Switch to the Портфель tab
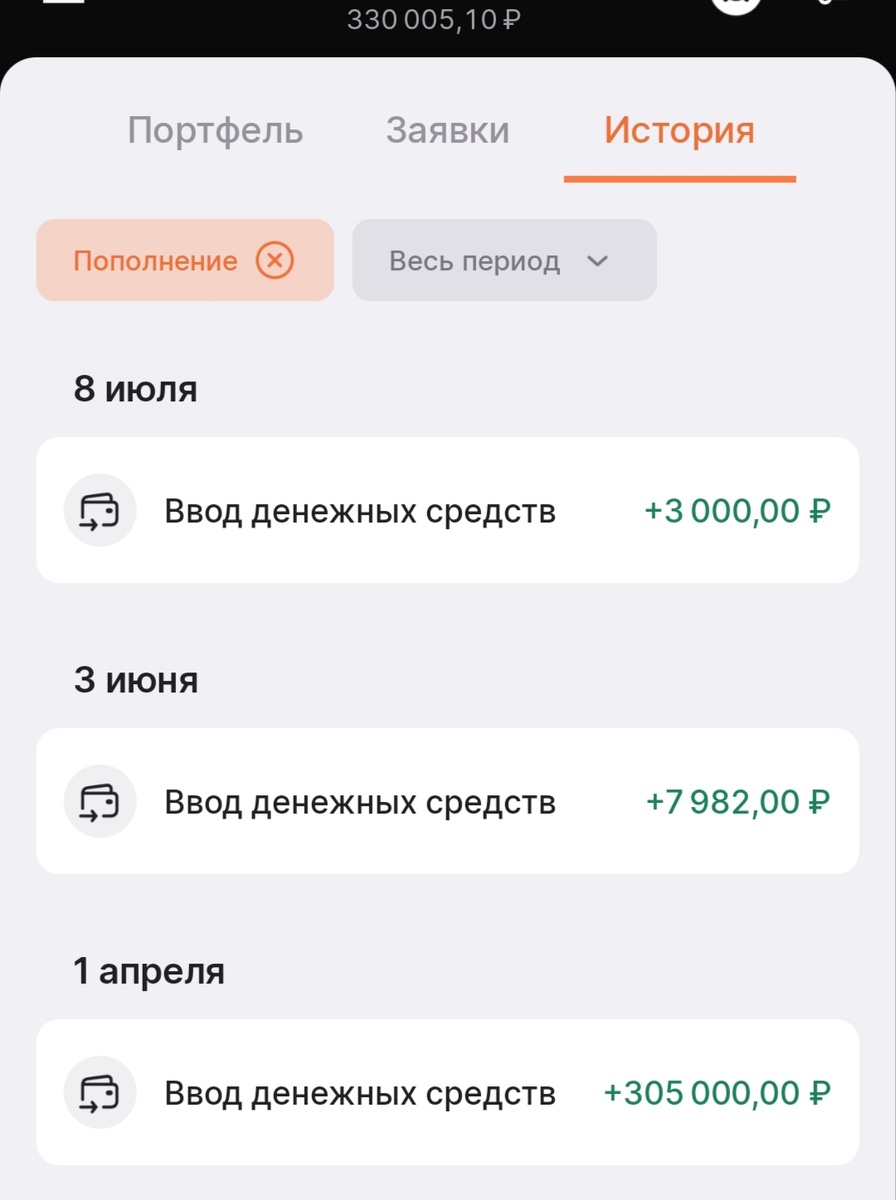Screen dimensions: 896x1200 click(x=216, y=131)
